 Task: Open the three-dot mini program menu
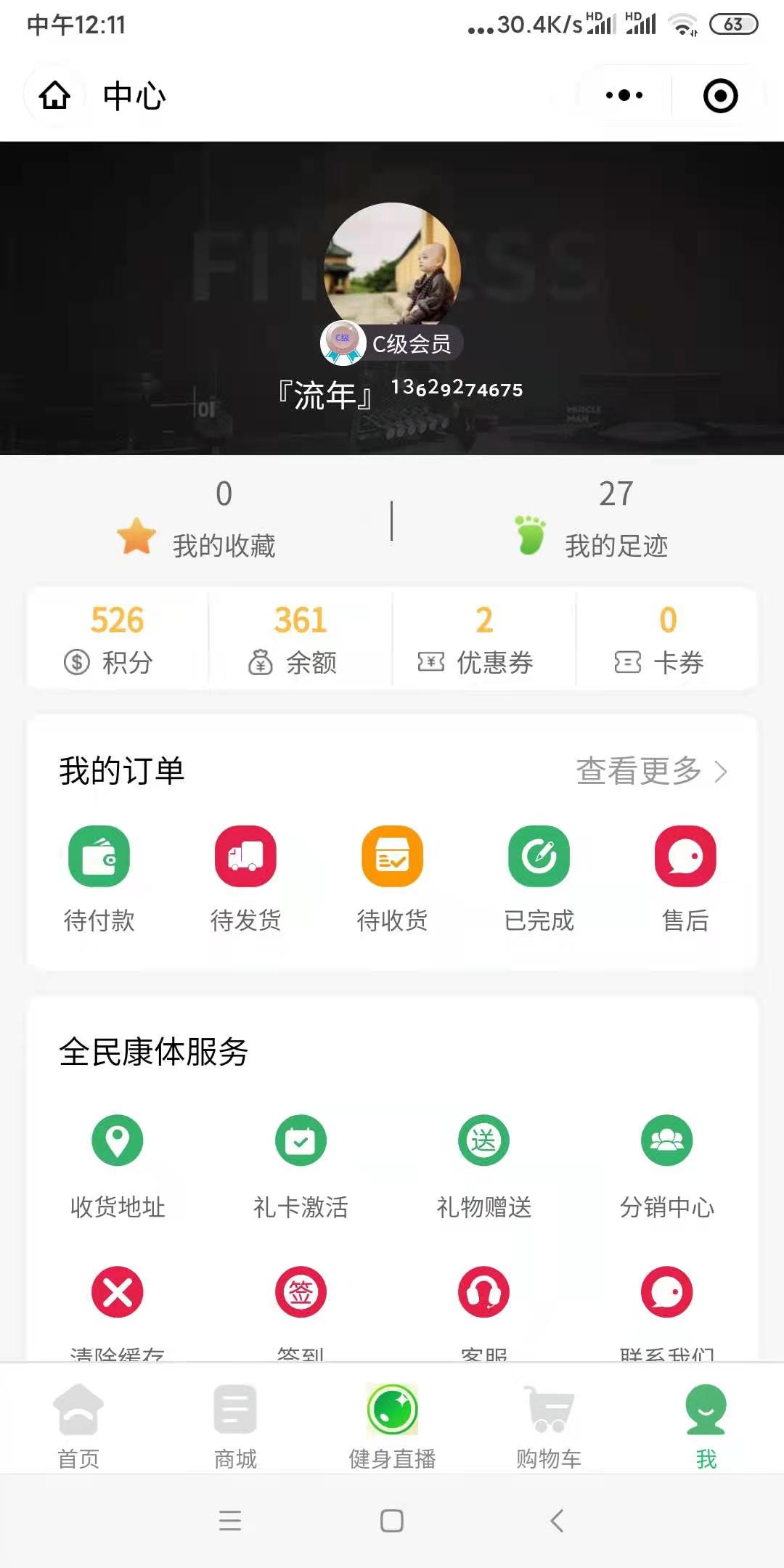click(x=624, y=95)
